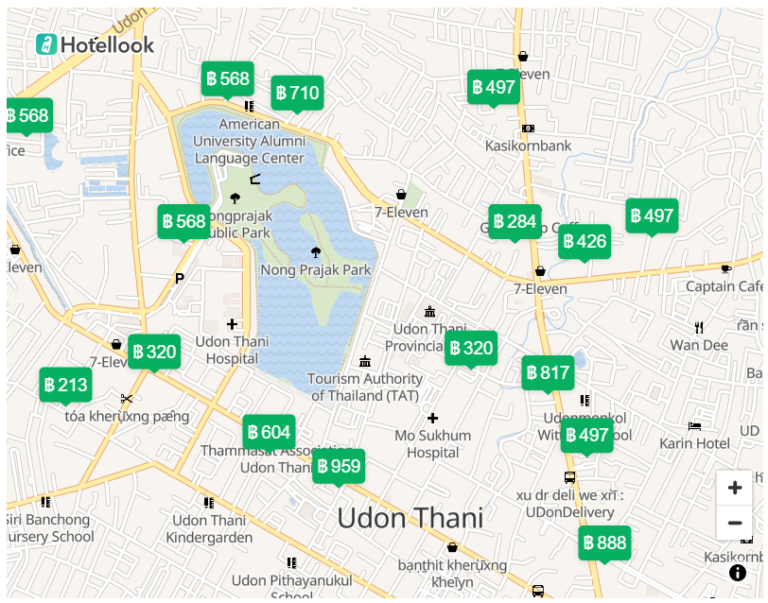Viewport: 768px width, 603px height.
Task: Open the map info icon
Action: pos(738,573)
